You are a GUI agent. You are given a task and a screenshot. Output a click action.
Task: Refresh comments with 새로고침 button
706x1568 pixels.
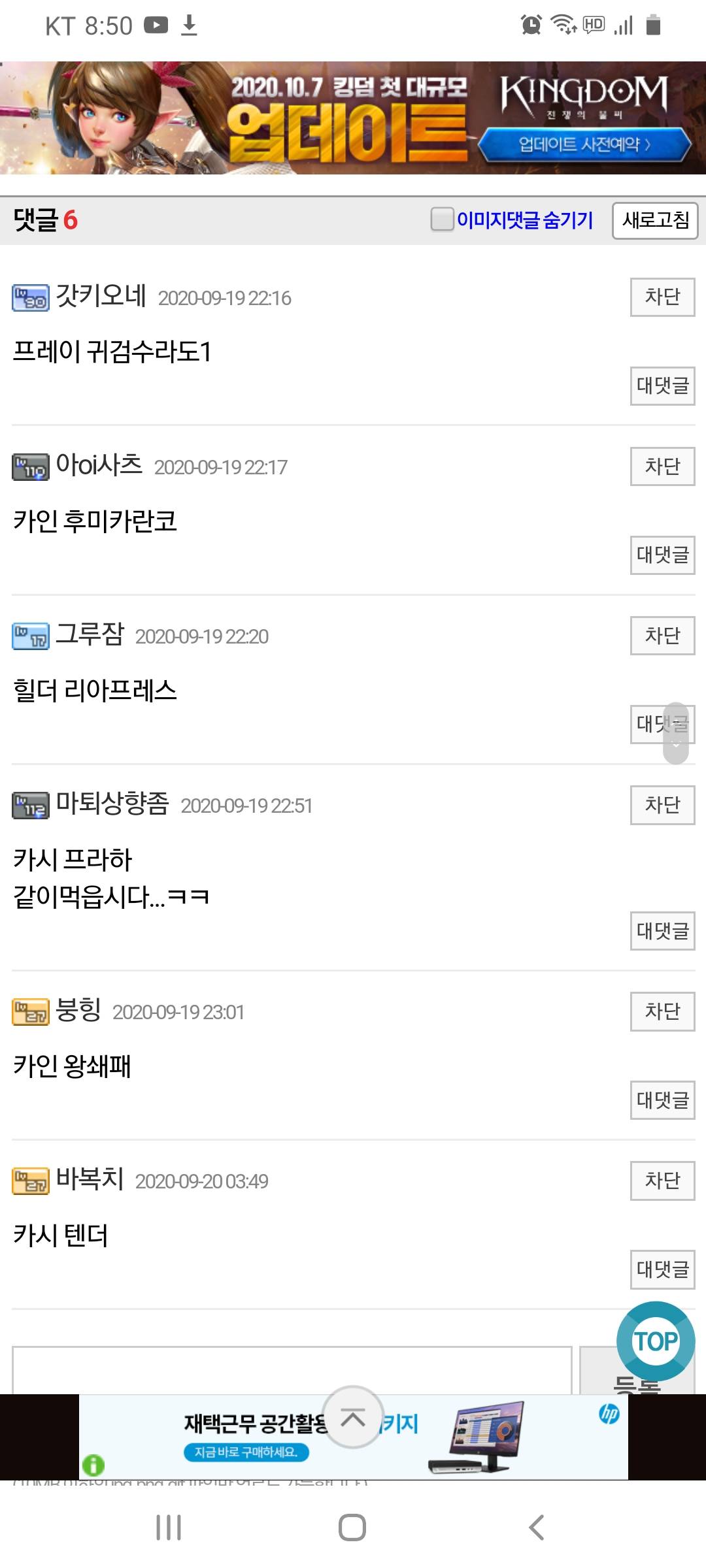pyautogui.click(x=656, y=220)
